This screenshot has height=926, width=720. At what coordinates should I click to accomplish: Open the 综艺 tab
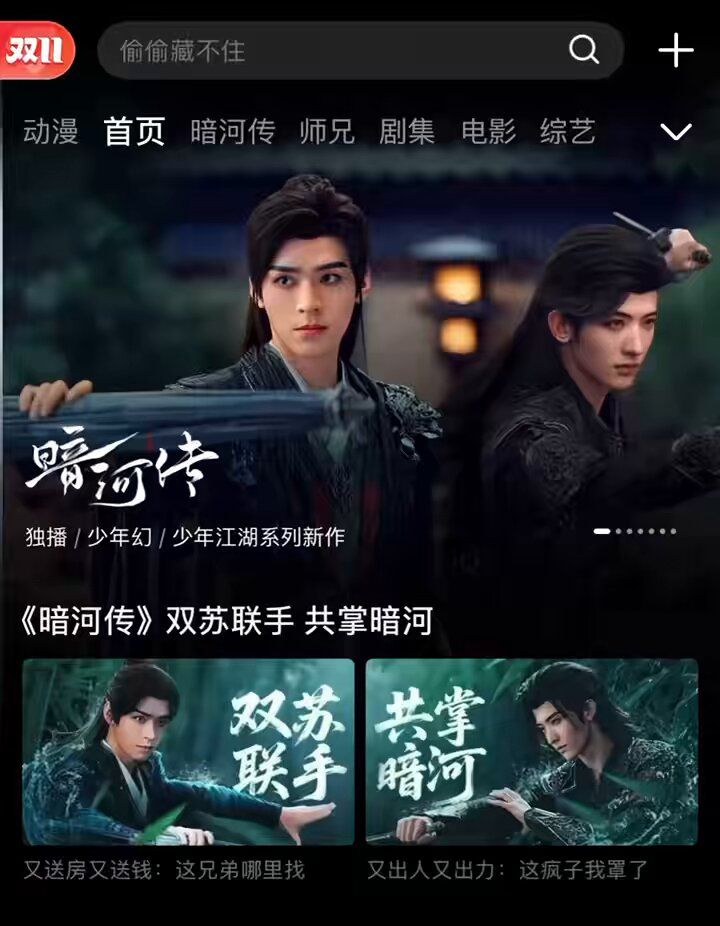[x=568, y=131]
